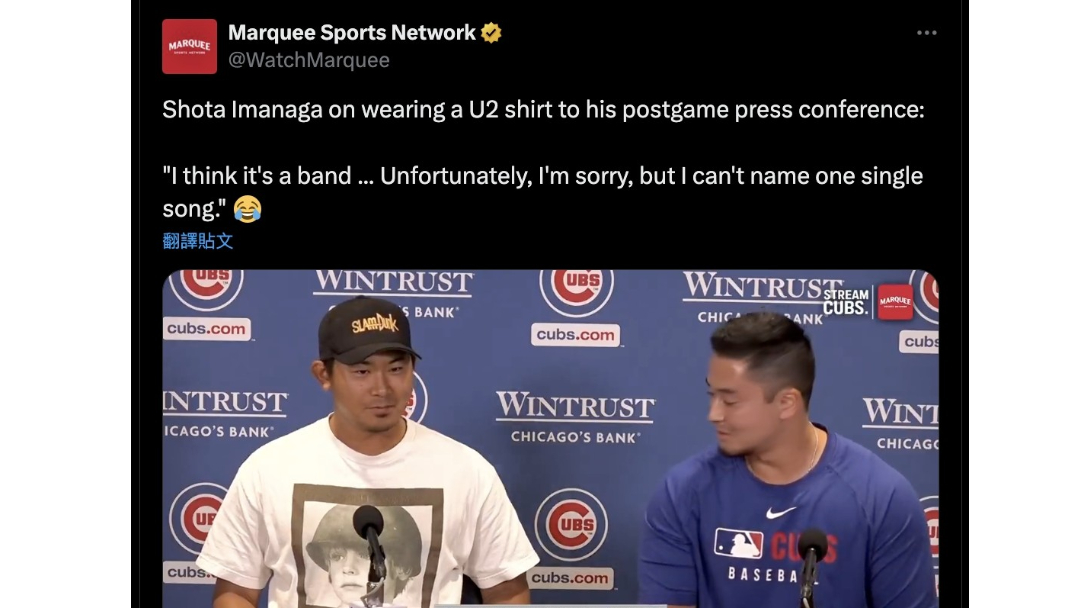
Task: Play the Shota Imanaga press conference video
Action: click(550, 438)
